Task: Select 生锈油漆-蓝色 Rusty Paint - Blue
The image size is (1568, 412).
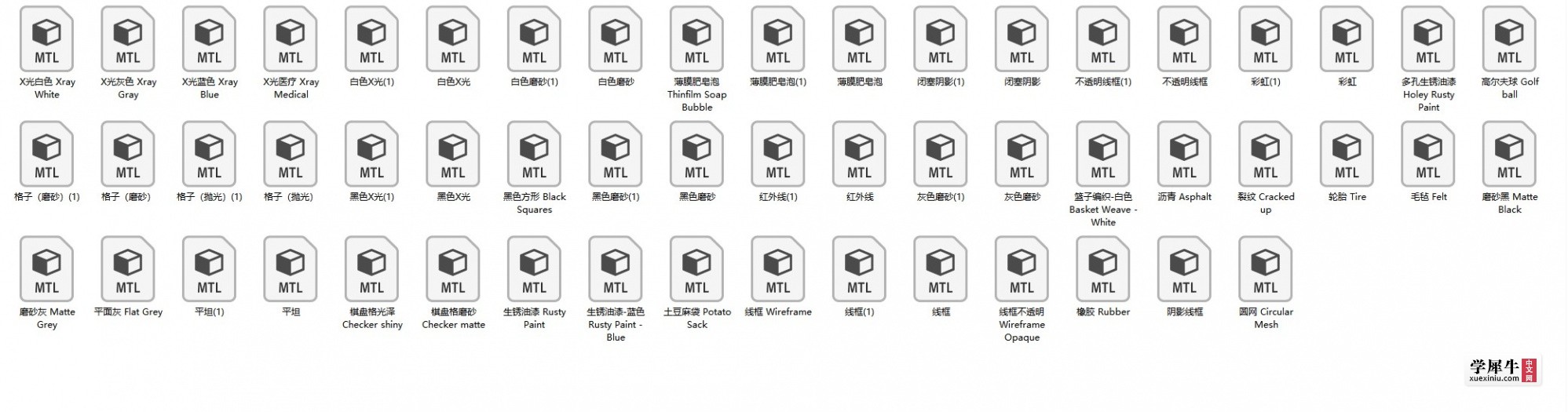Action: pyautogui.click(x=616, y=268)
